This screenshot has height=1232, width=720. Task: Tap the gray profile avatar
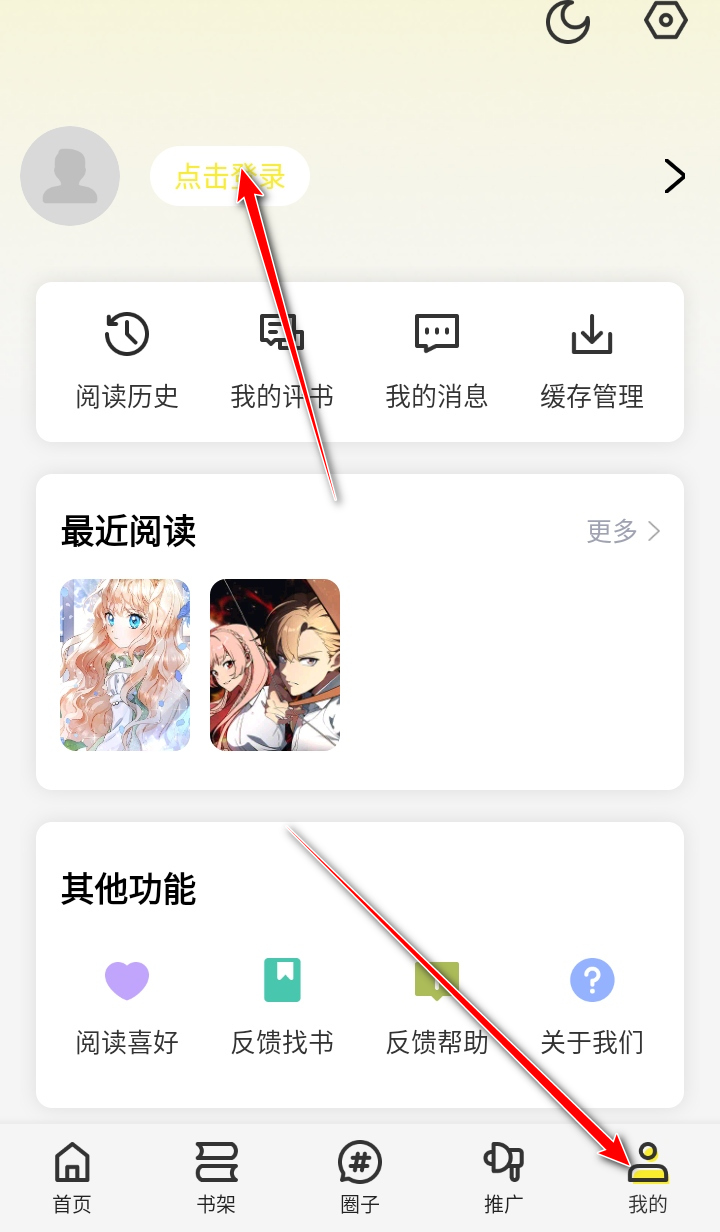[x=70, y=176]
